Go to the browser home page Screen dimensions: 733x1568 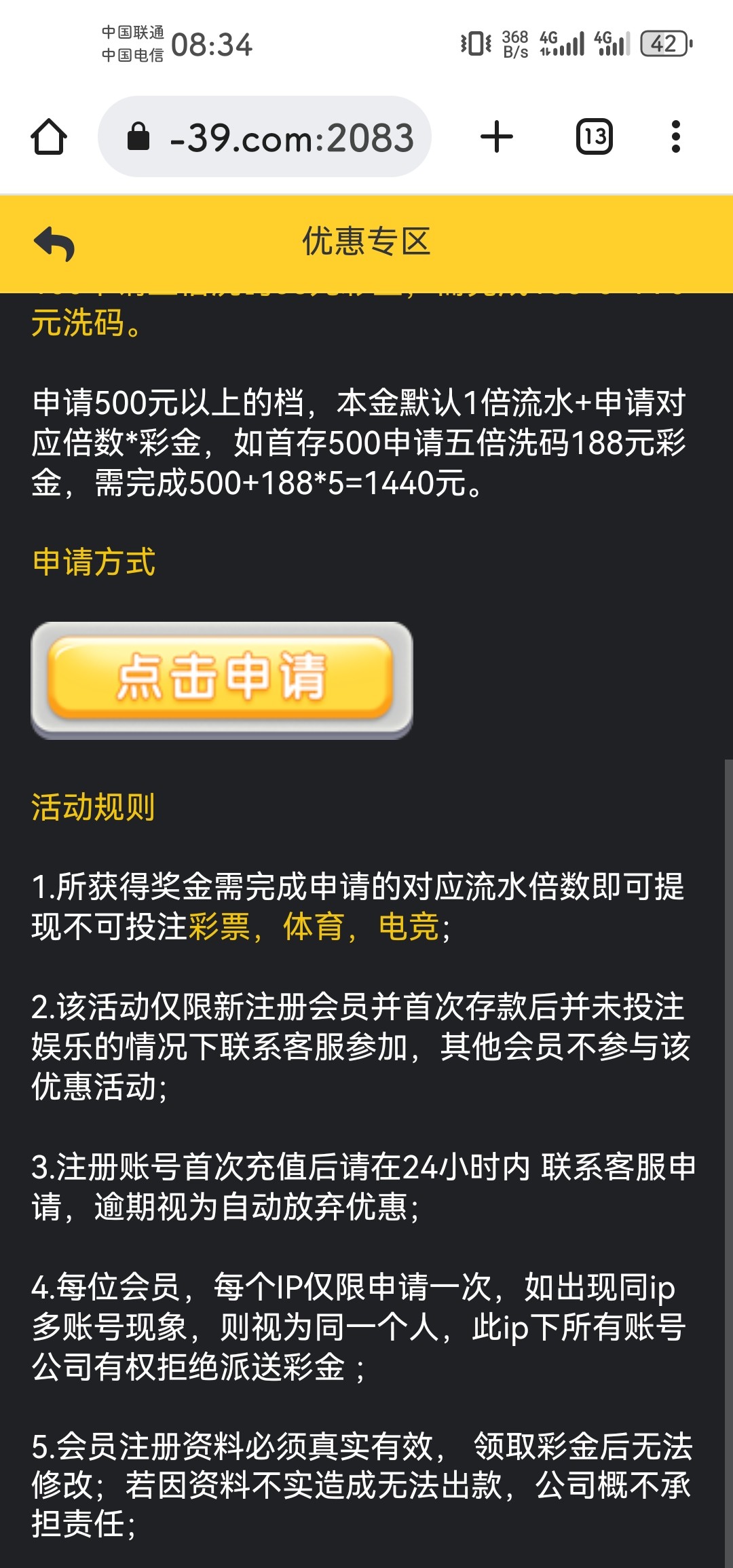[x=49, y=137]
